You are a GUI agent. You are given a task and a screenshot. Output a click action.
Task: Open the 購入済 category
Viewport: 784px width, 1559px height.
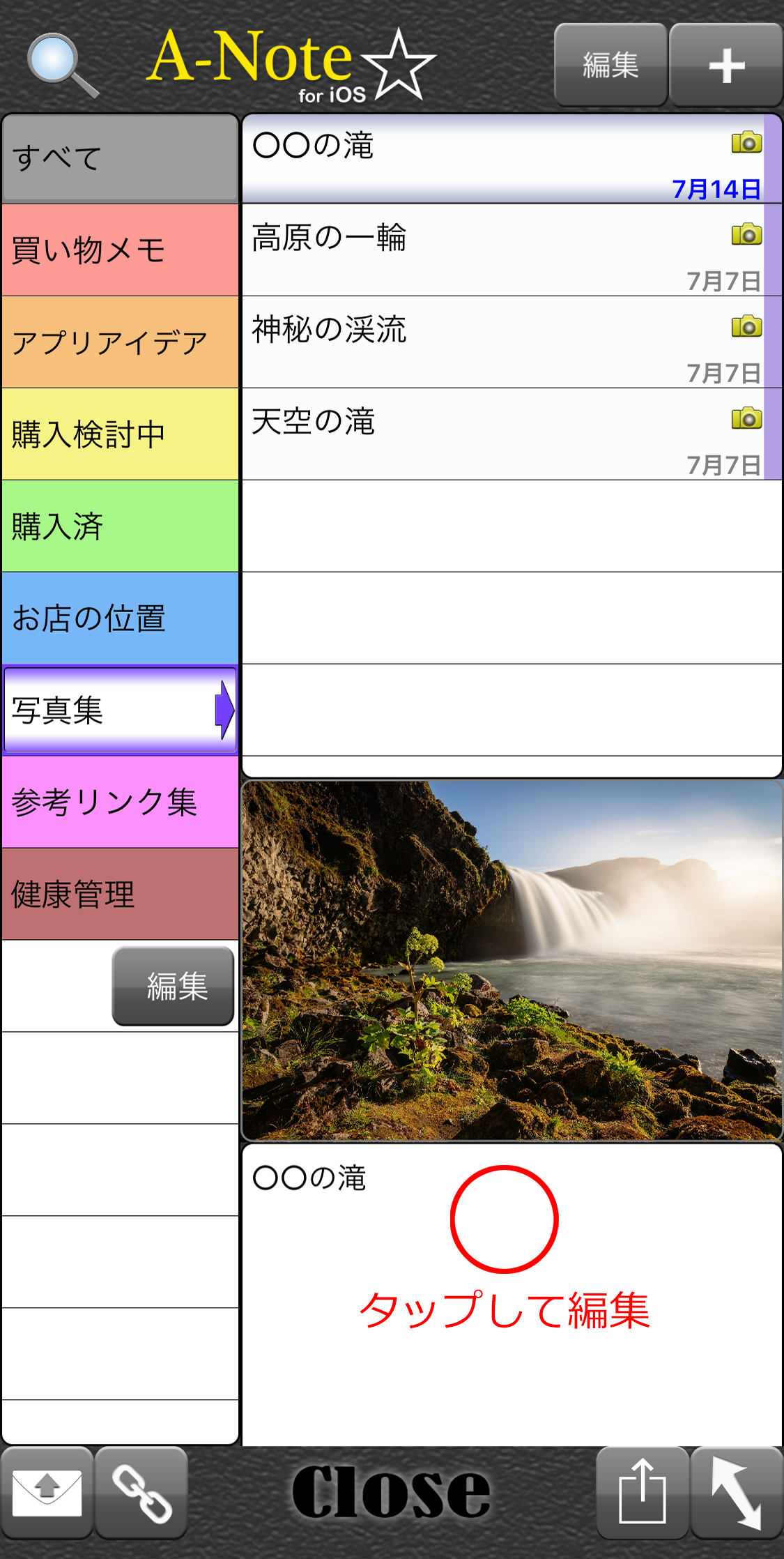[x=120, y=526]
